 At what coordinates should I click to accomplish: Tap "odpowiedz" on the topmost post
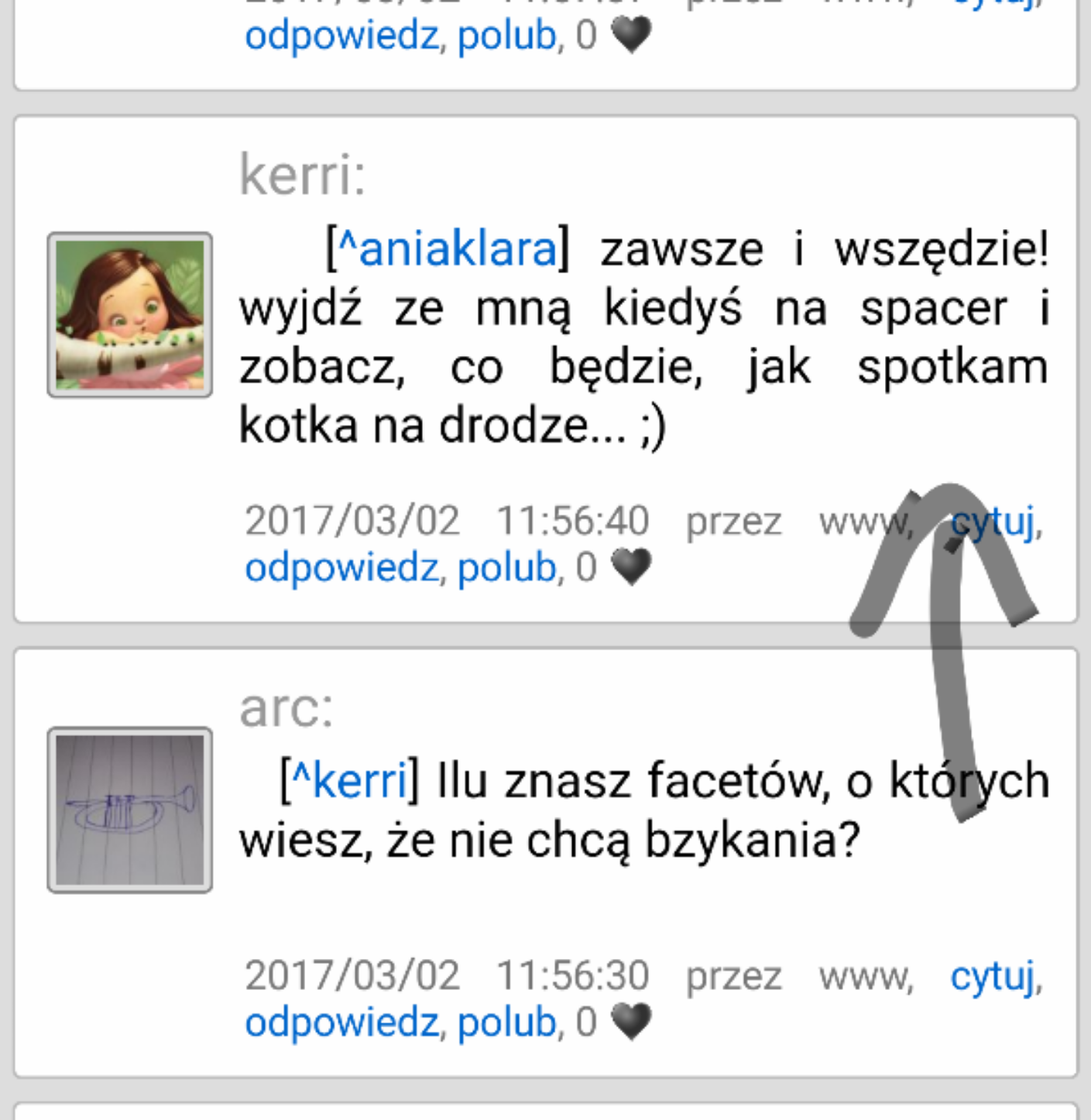[341, 36]
